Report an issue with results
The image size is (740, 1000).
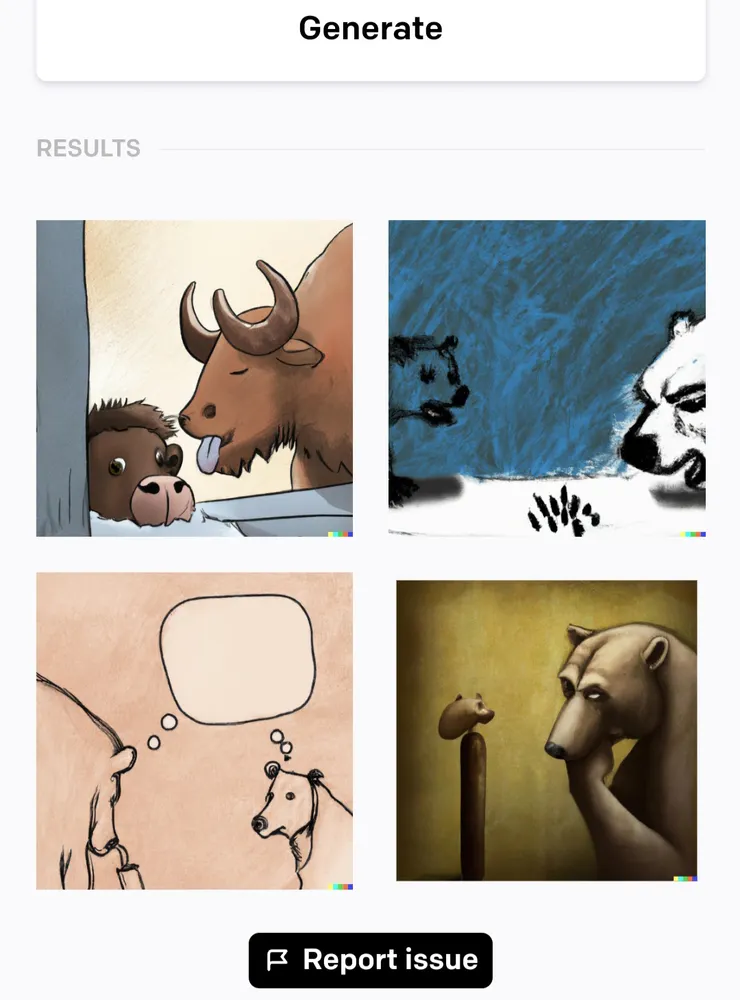click(371, 960)
